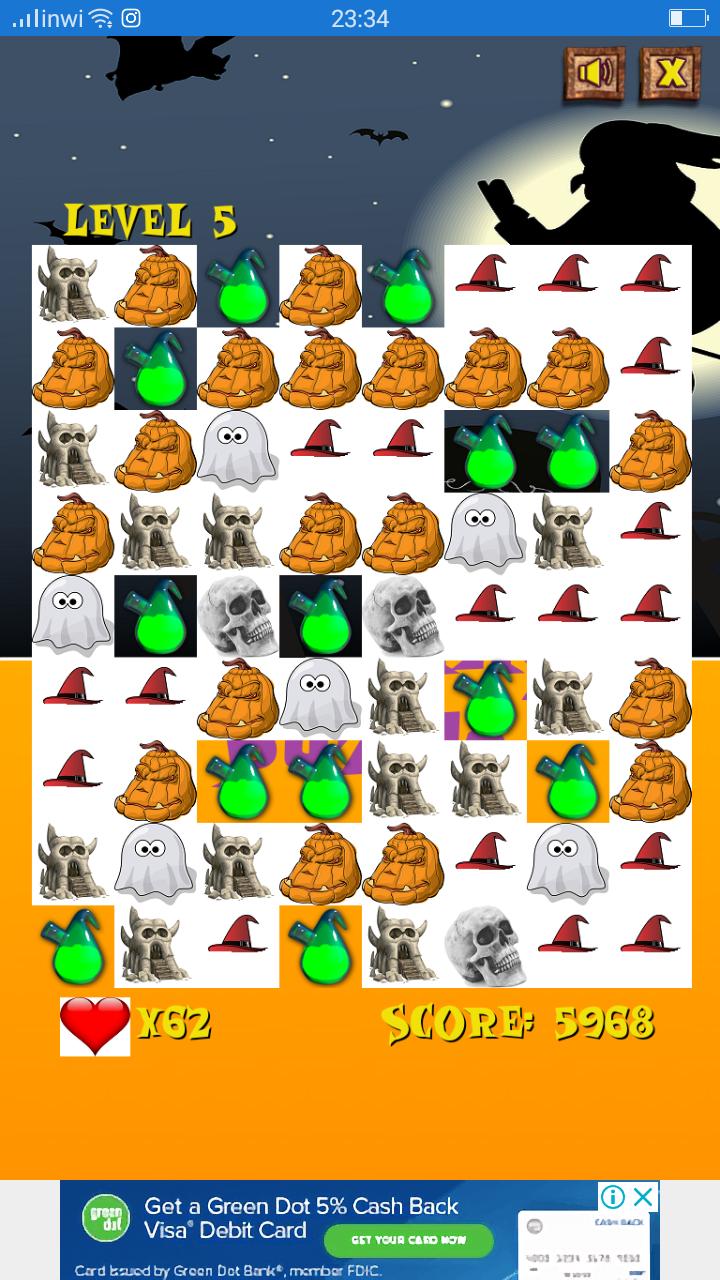Click the Instagram icon in the status bar
This screenshot has height=1280, width=720.
130,17
